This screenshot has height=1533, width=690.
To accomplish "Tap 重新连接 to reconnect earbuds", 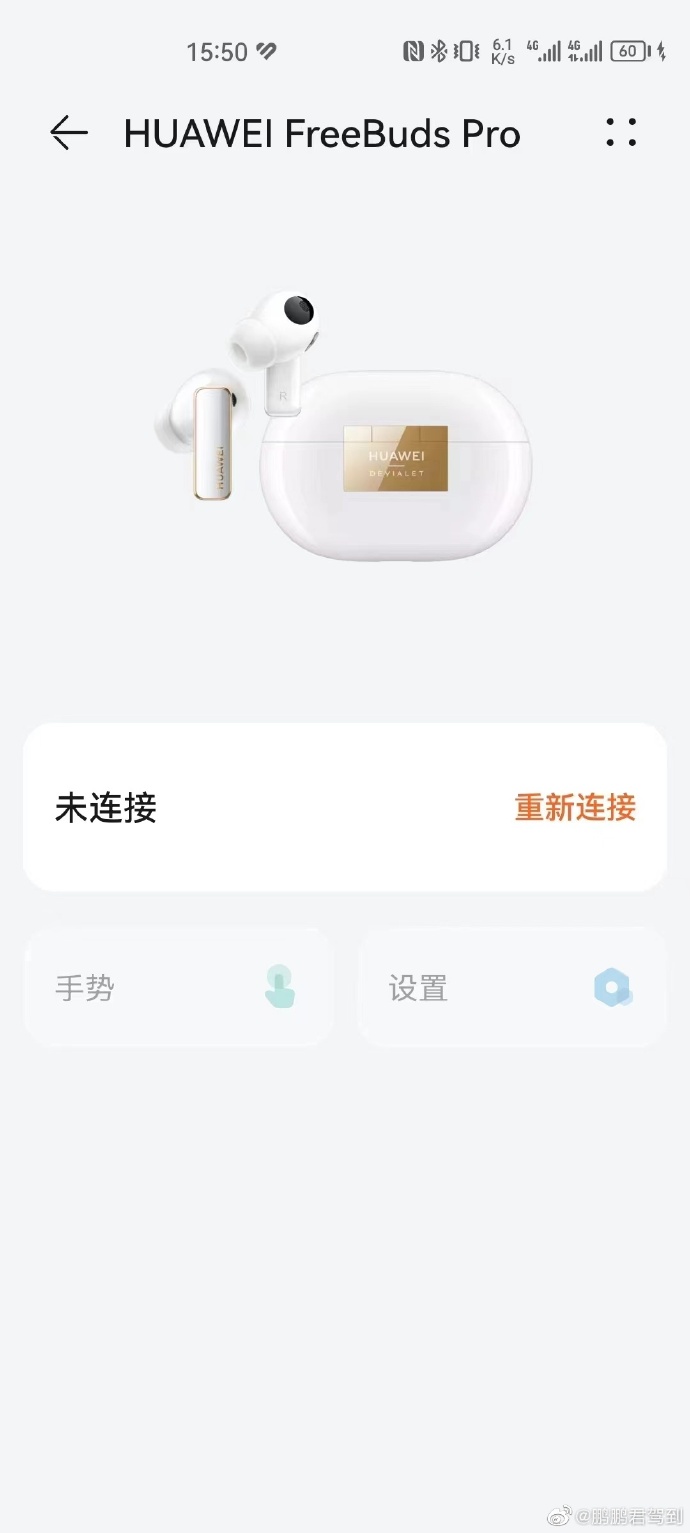I will (x=575, y=807).
